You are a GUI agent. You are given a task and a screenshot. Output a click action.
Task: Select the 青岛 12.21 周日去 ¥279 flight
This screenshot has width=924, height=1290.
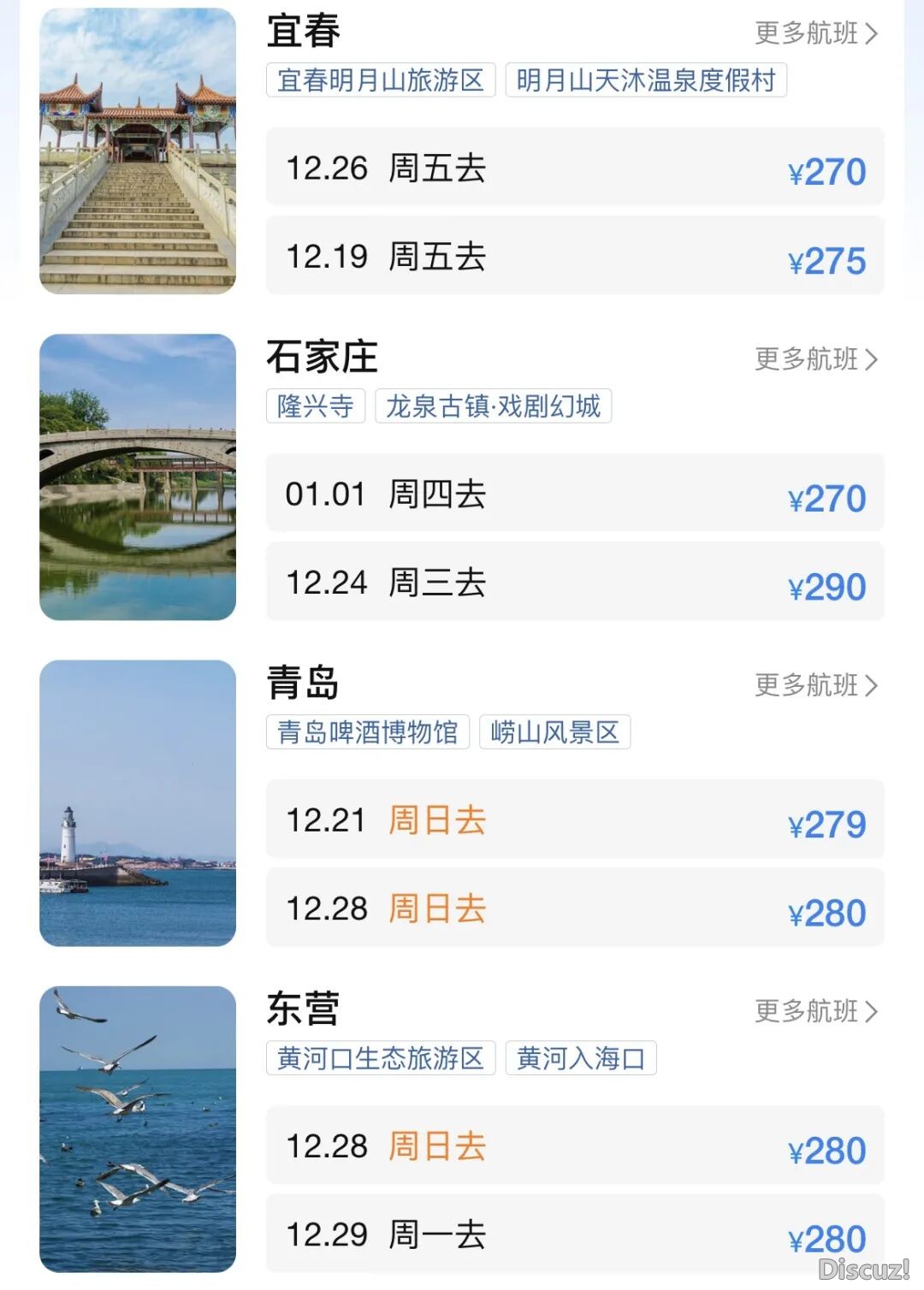[575, 820]
